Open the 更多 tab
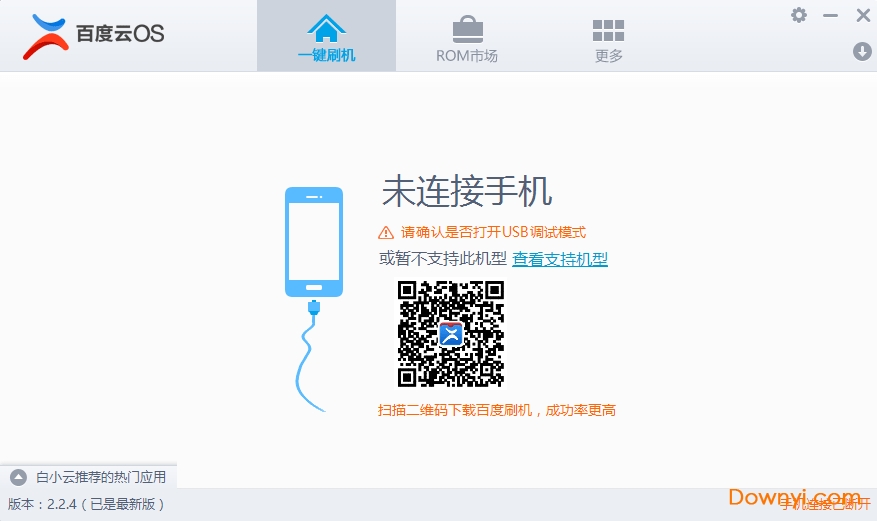The height and width of the screenshot is (521, 877). click(608, 37)
